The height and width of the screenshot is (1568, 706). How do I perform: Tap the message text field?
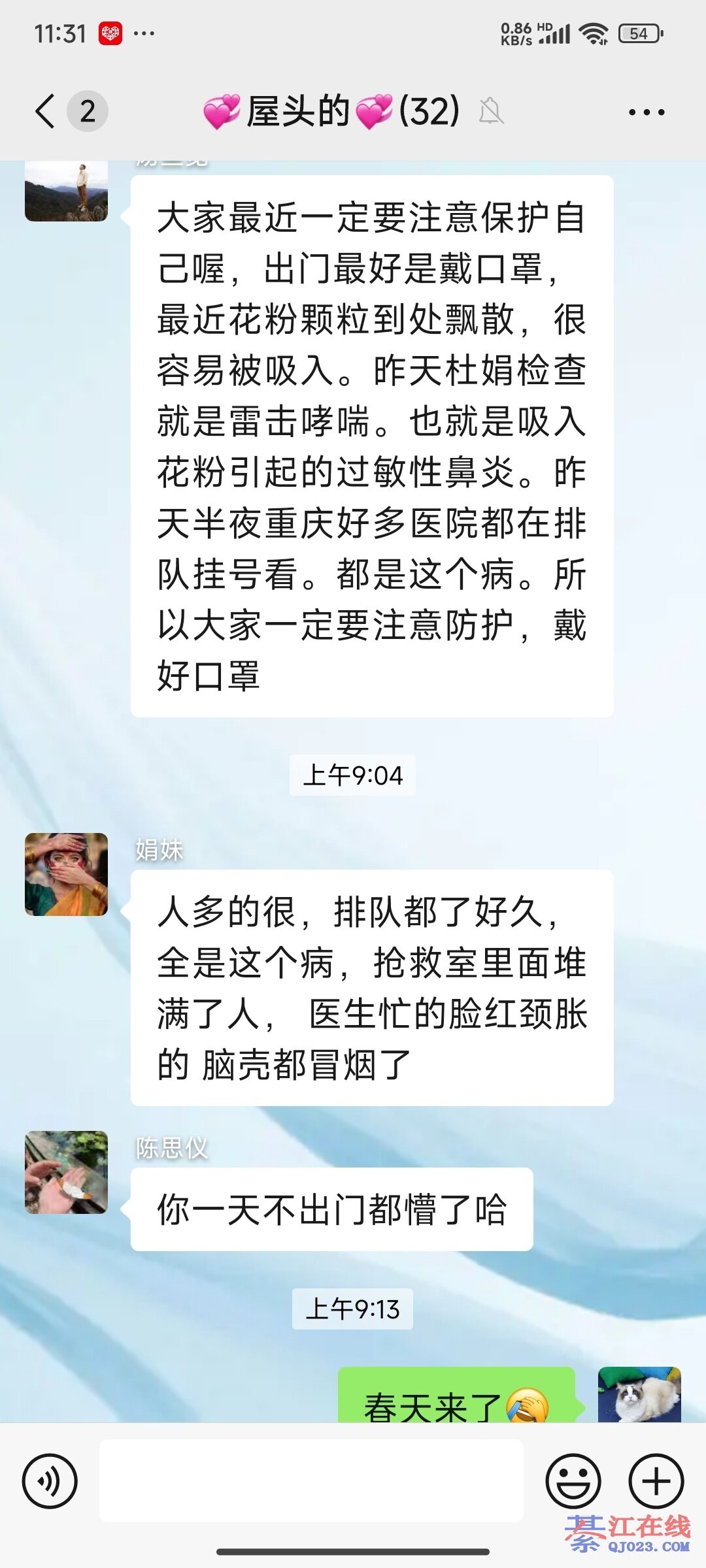tap(311, 1480)
